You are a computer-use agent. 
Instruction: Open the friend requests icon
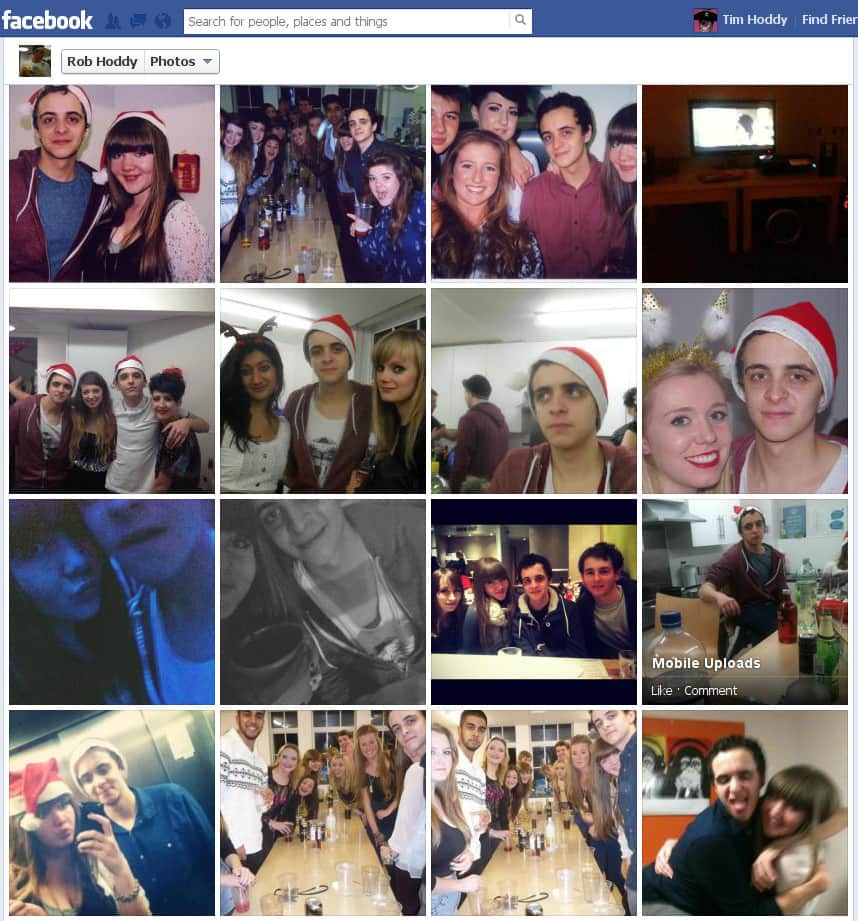pos(113,20)
